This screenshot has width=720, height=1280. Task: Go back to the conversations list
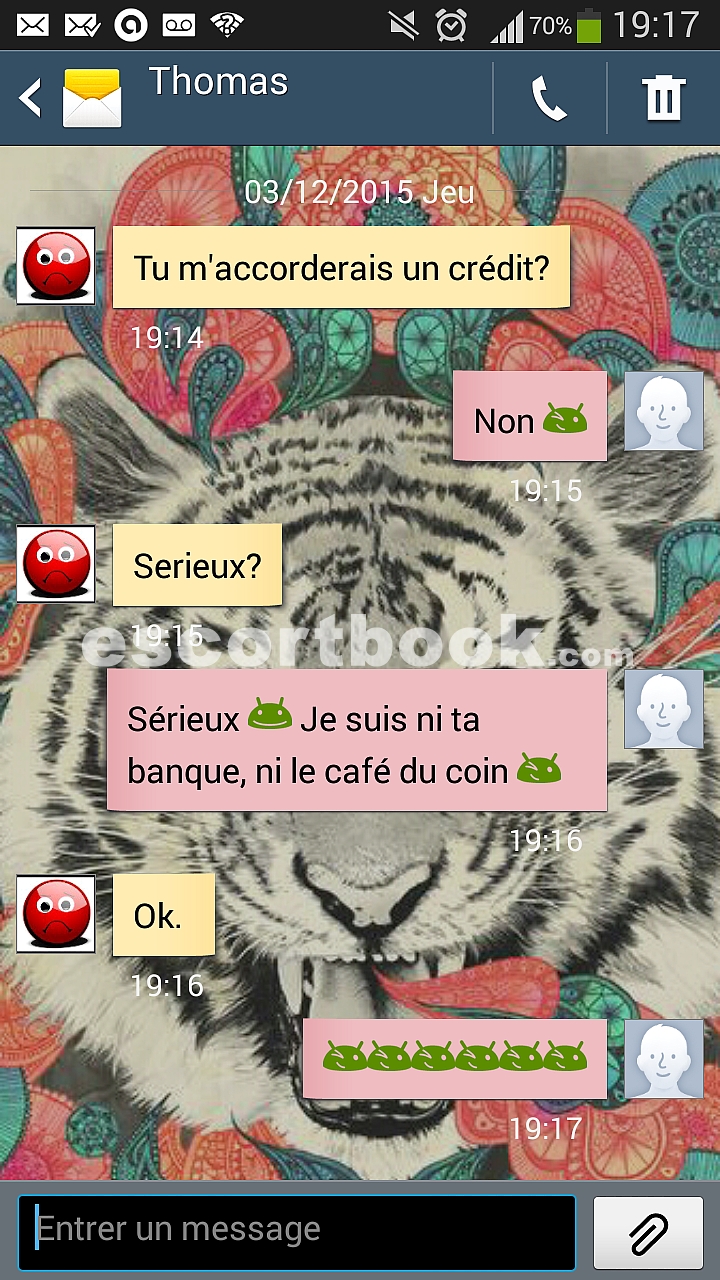30,98
